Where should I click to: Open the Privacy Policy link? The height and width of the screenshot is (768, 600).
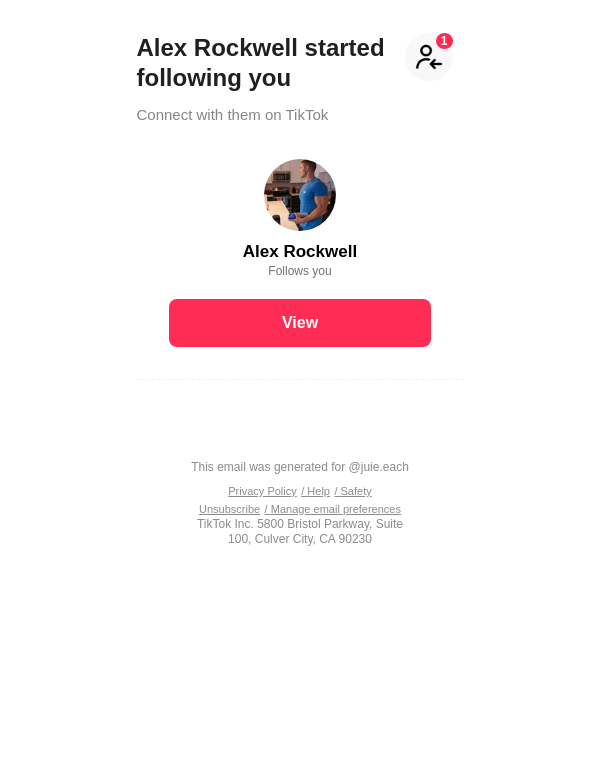point(262,491)
